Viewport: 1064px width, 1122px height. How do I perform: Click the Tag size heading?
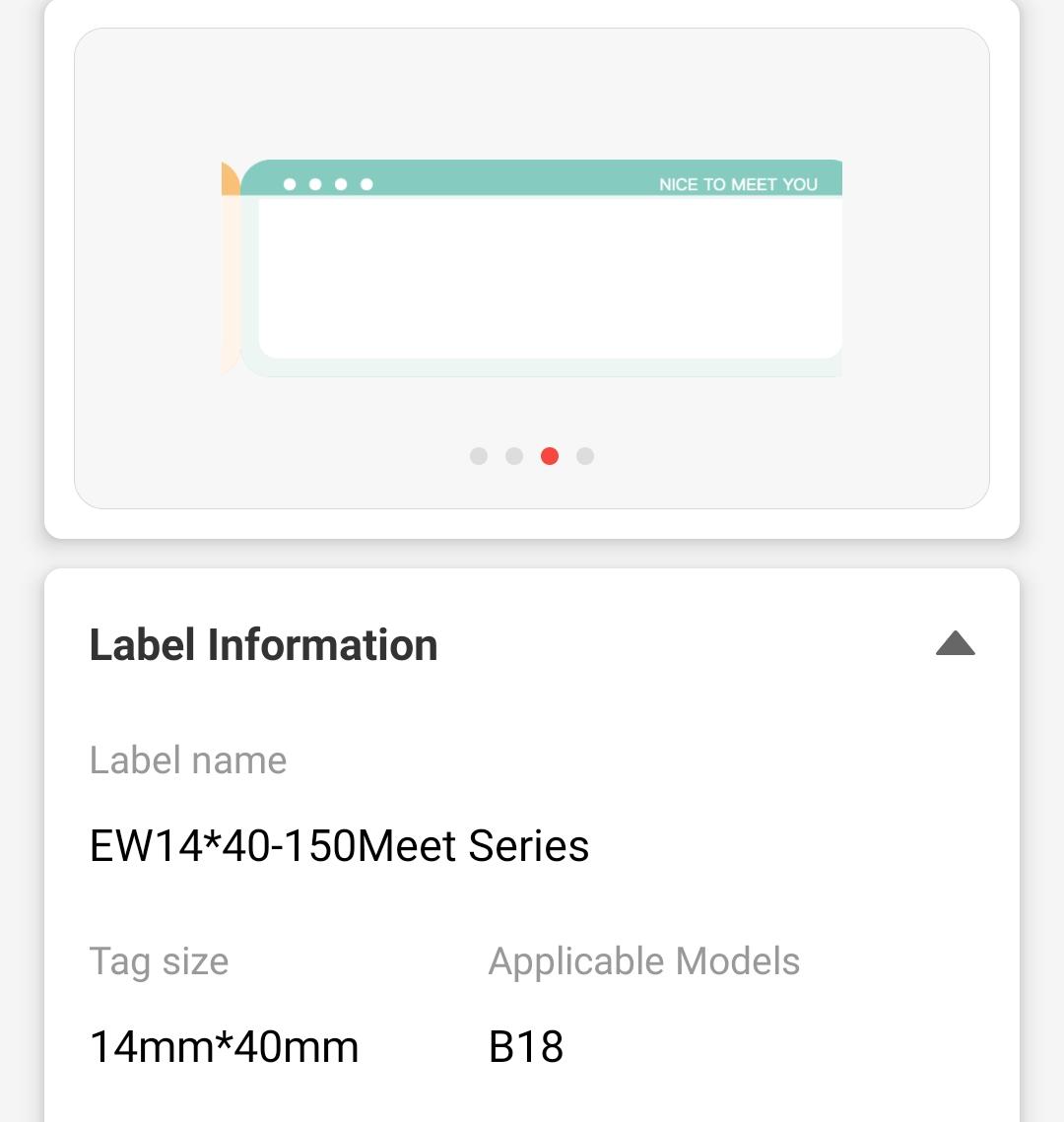[159, 961]
